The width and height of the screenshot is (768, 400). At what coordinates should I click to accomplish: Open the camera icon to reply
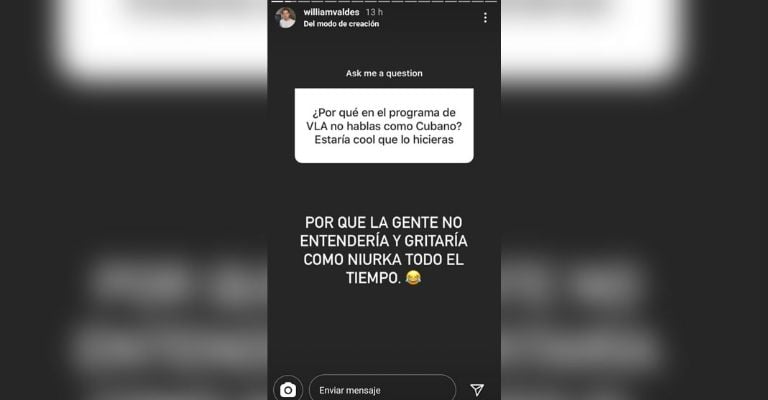click(288, 389)
